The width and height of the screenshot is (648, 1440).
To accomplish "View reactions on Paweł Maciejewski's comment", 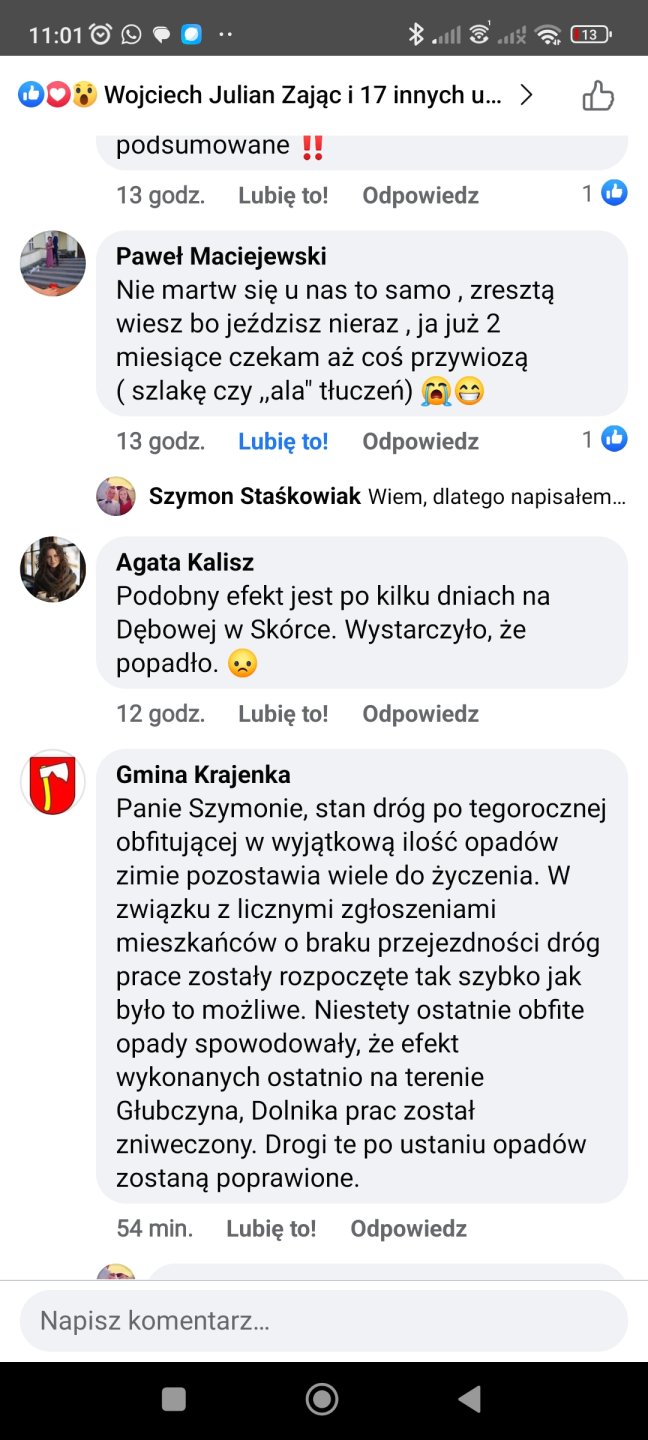I will 606,439.
